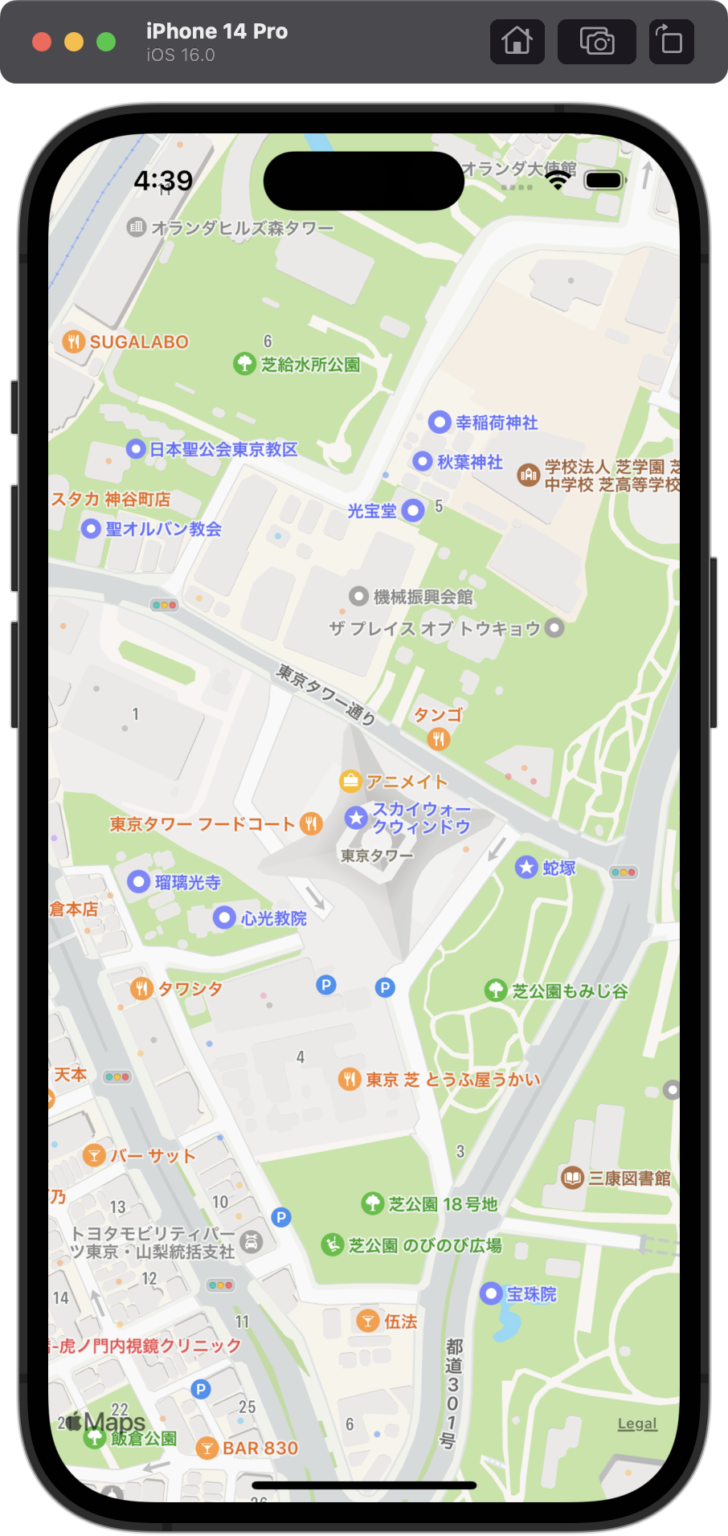Rotate the device with the rotate button
The width and height of the screenshot is (728, 1536).
point(671,42)
